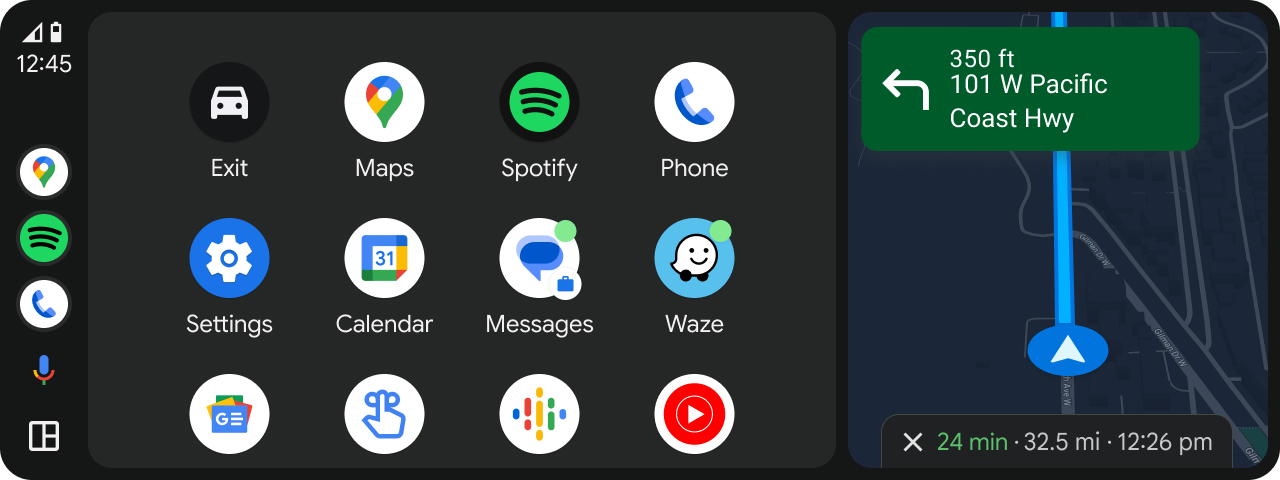Open the Phone app in the grid
1280x480 pixels.
click(694, 103)
